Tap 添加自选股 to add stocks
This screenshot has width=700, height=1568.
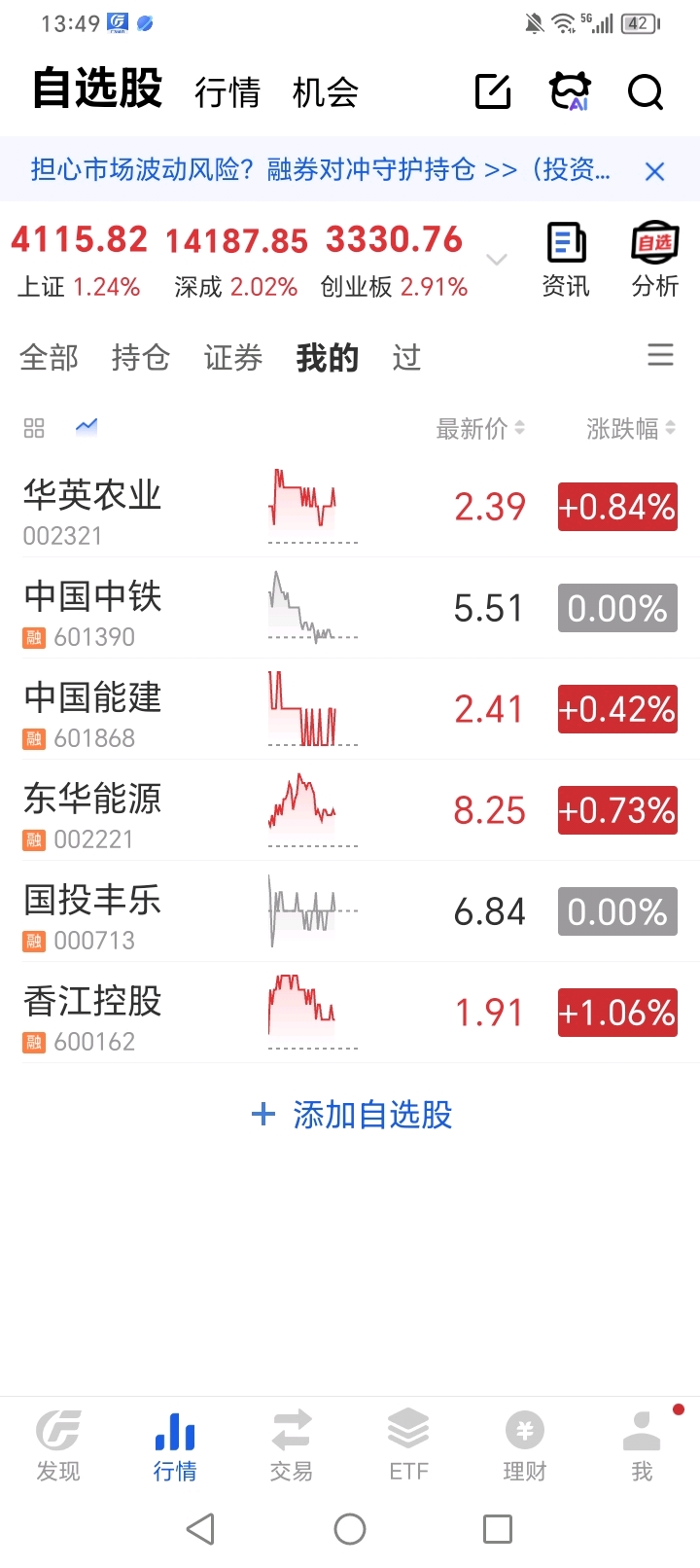pyautogui.click(x=352, y=1115)
